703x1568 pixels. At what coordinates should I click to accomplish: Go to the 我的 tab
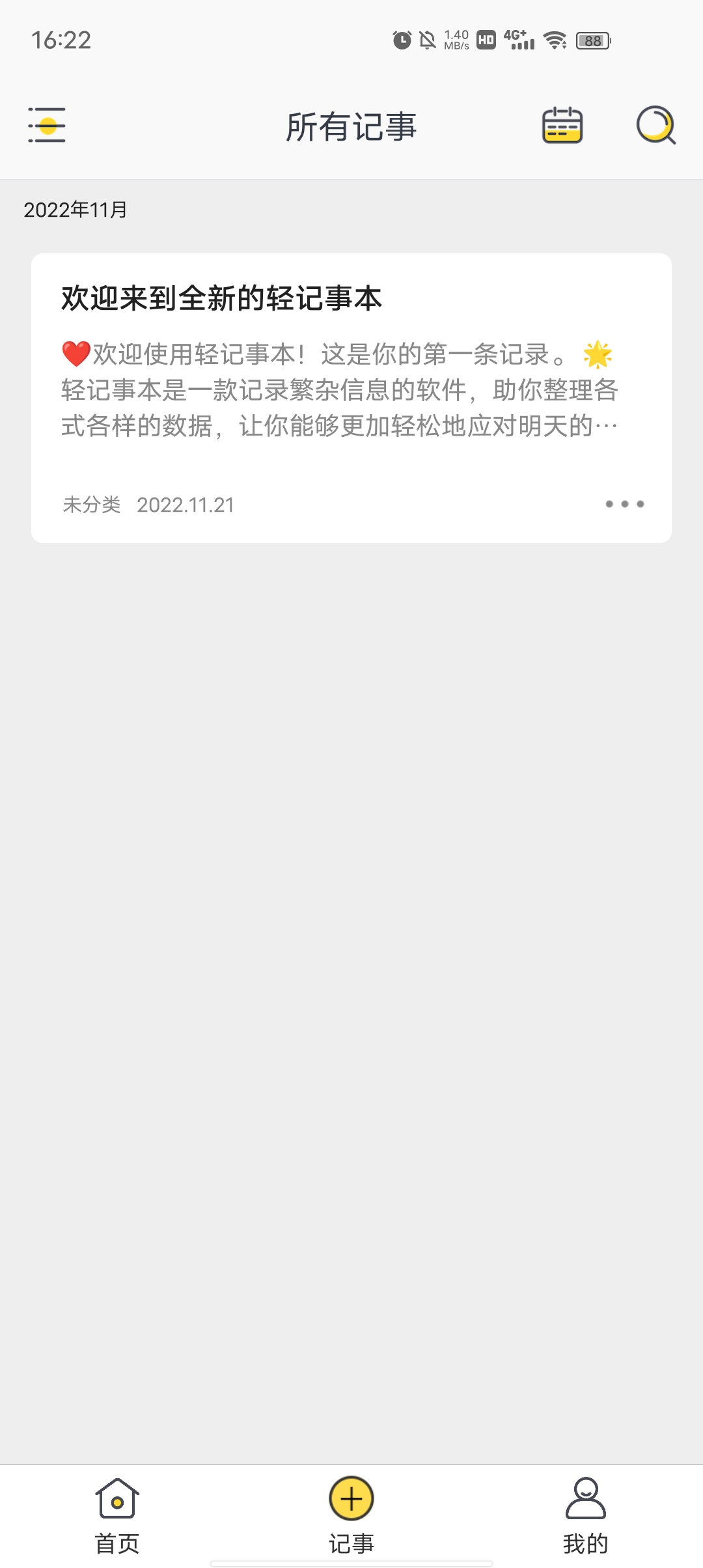(x=585, y=1515)
